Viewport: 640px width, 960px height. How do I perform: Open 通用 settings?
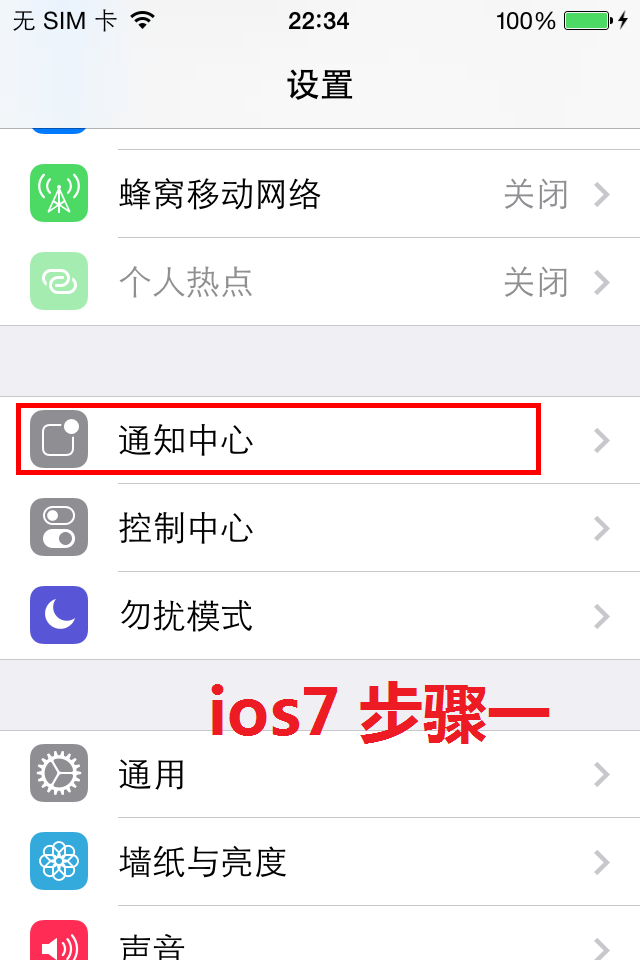(320, 774)
